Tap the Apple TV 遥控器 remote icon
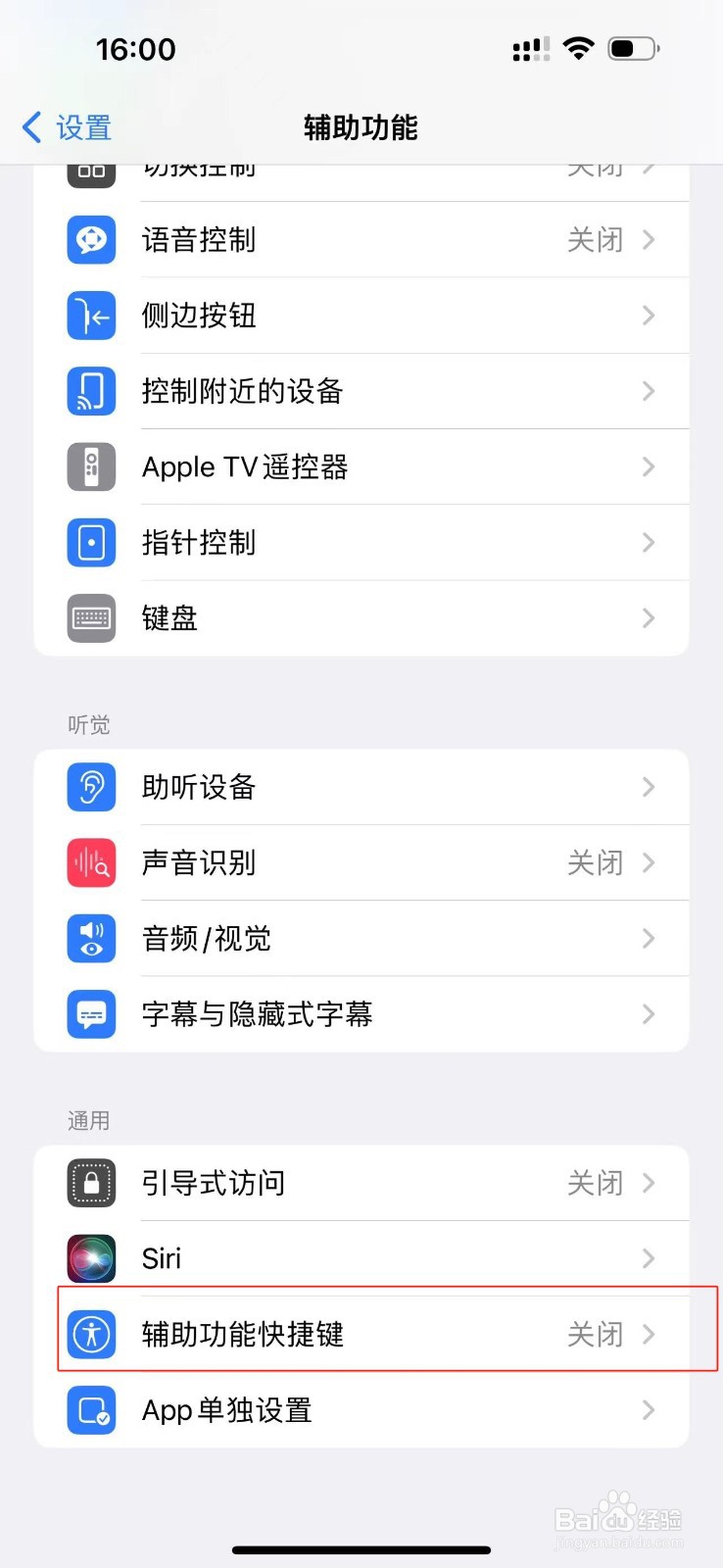The image size is (723, 1568). point(90,466)
